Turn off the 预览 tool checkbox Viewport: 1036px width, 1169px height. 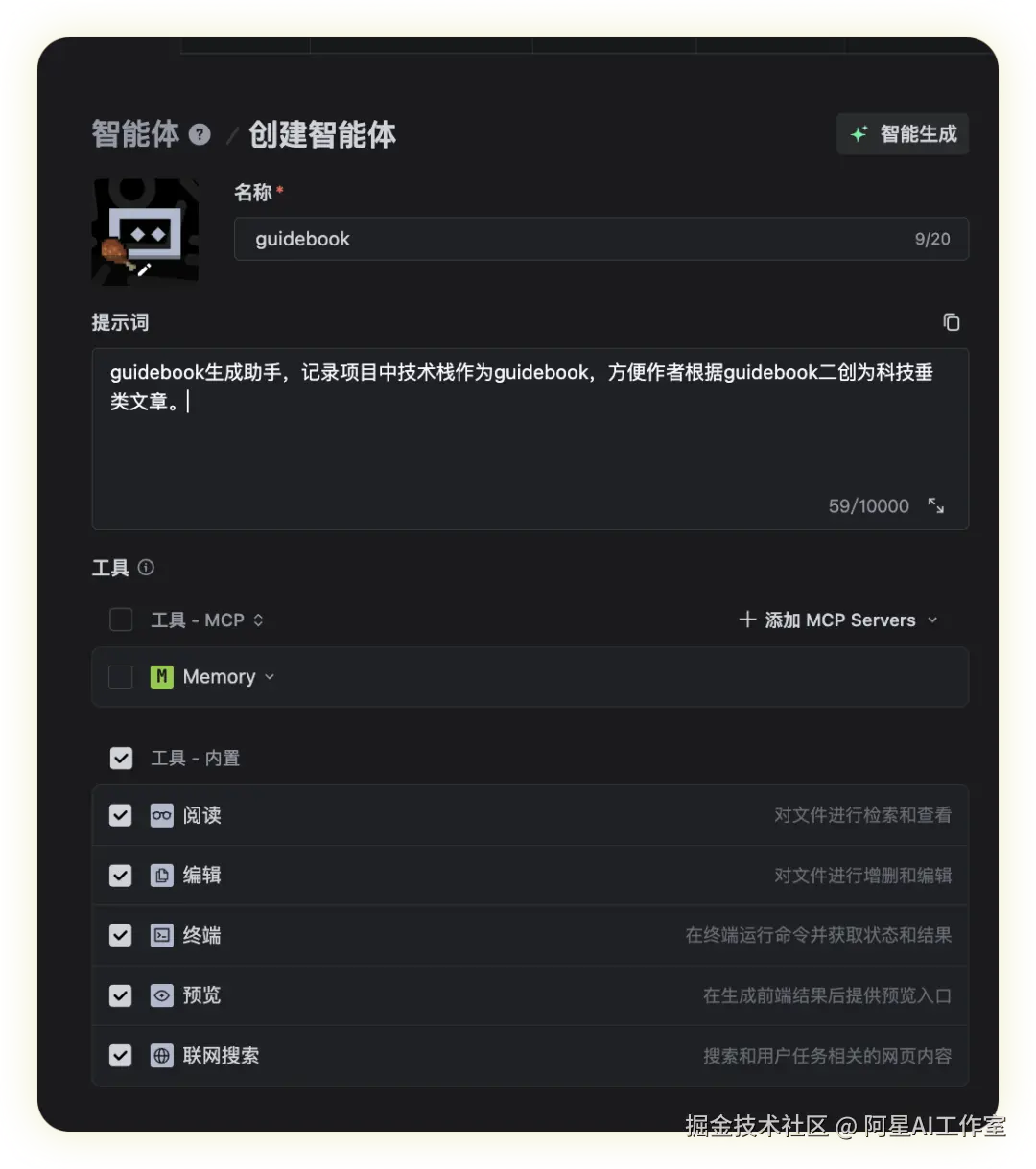point(121,995)
